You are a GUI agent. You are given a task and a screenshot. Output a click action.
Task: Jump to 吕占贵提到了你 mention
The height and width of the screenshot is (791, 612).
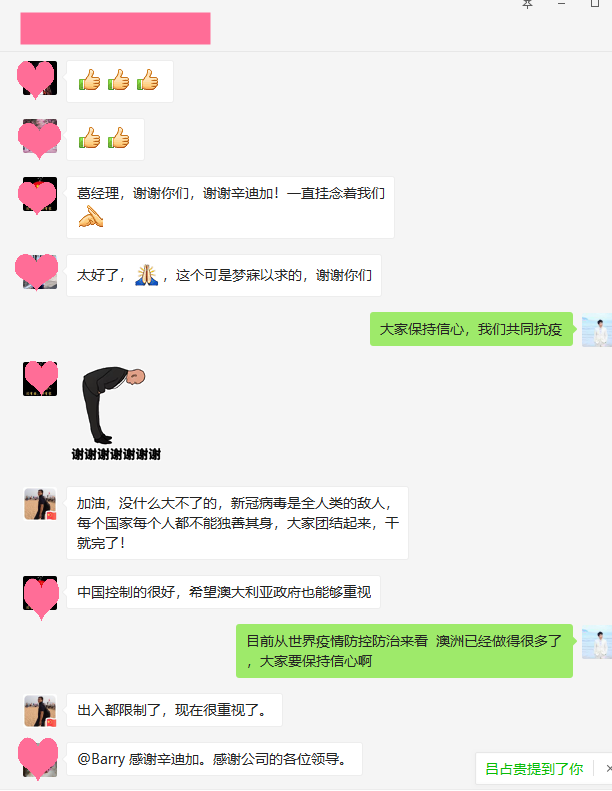(x=534, y=769)
